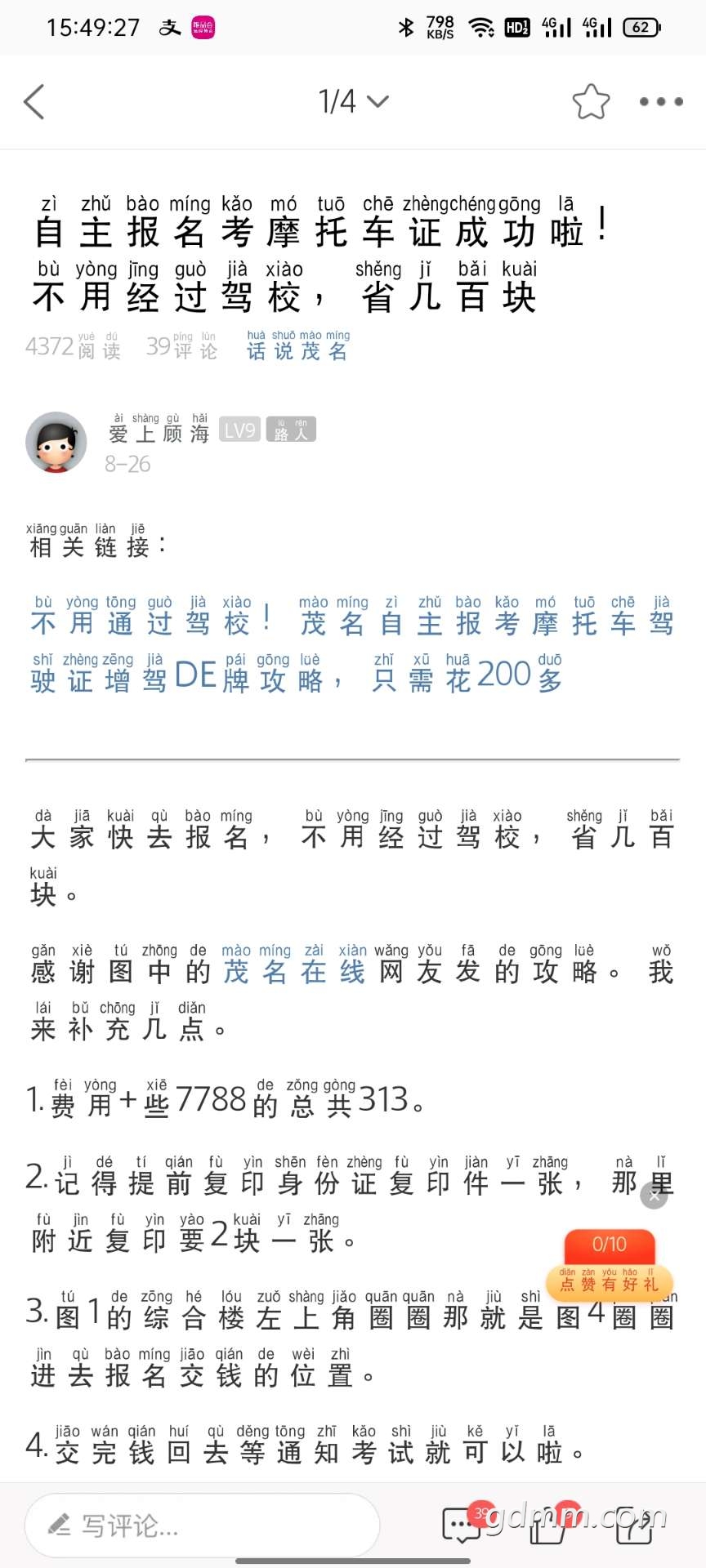This screenshot has height=1568, width=706.
Task: Open the 点赞有好礼 0/10 reward badge
Action: [610, 1265]
